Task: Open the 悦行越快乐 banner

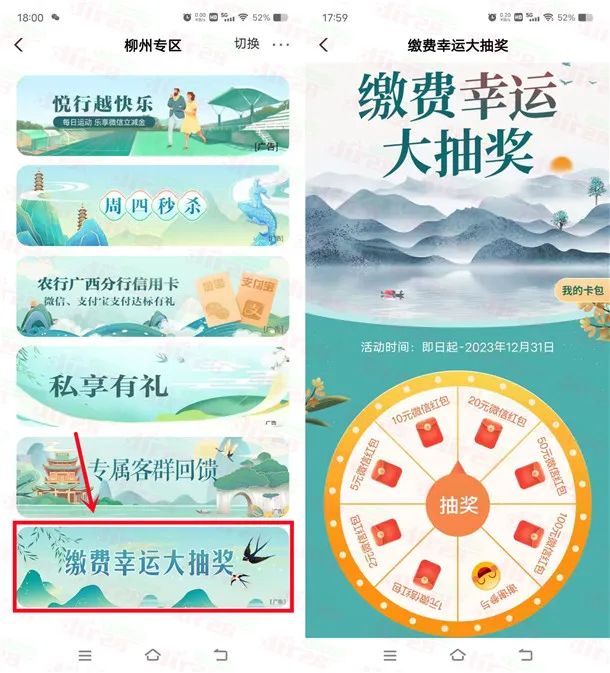Action: click(152, 116)
